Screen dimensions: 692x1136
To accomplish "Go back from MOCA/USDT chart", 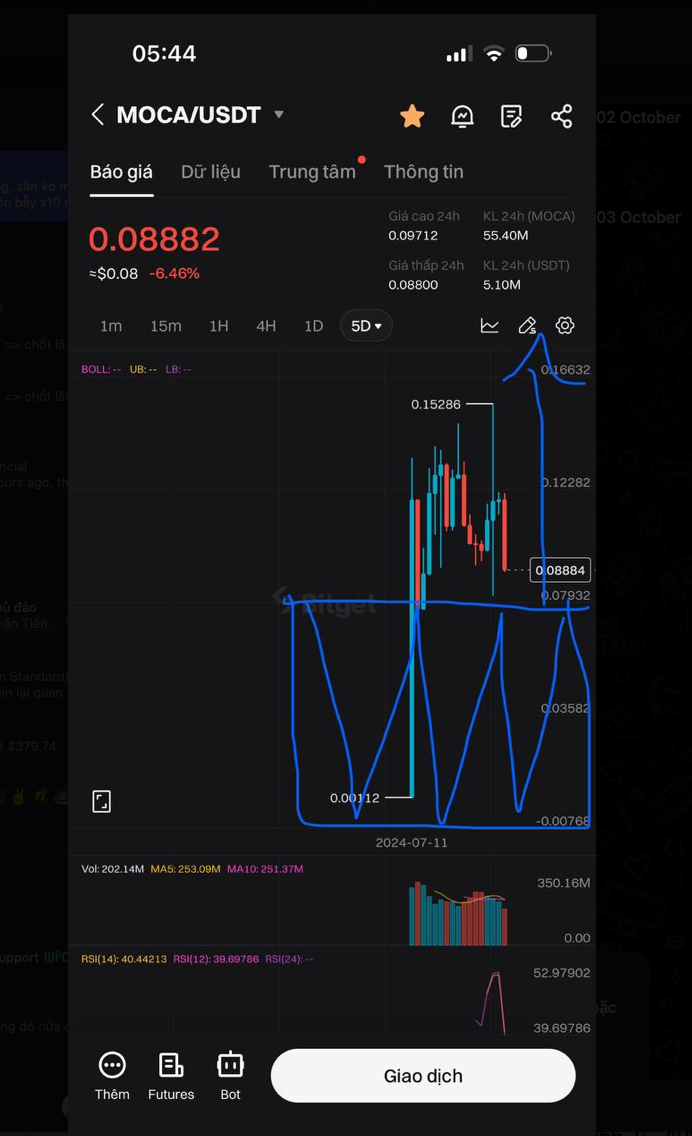I will (x=97, y=115).
